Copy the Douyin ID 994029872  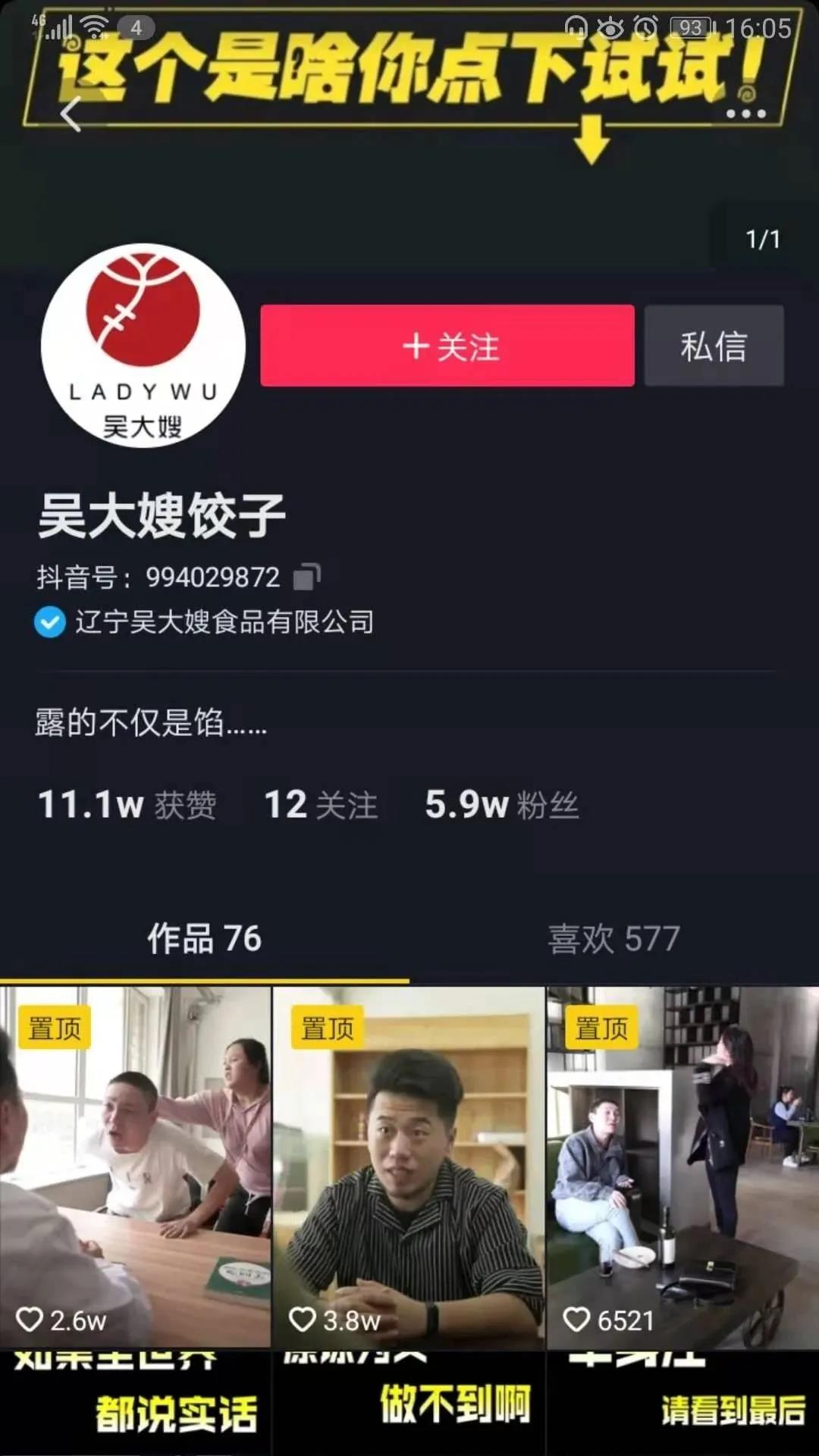click(x=307, y=578)
